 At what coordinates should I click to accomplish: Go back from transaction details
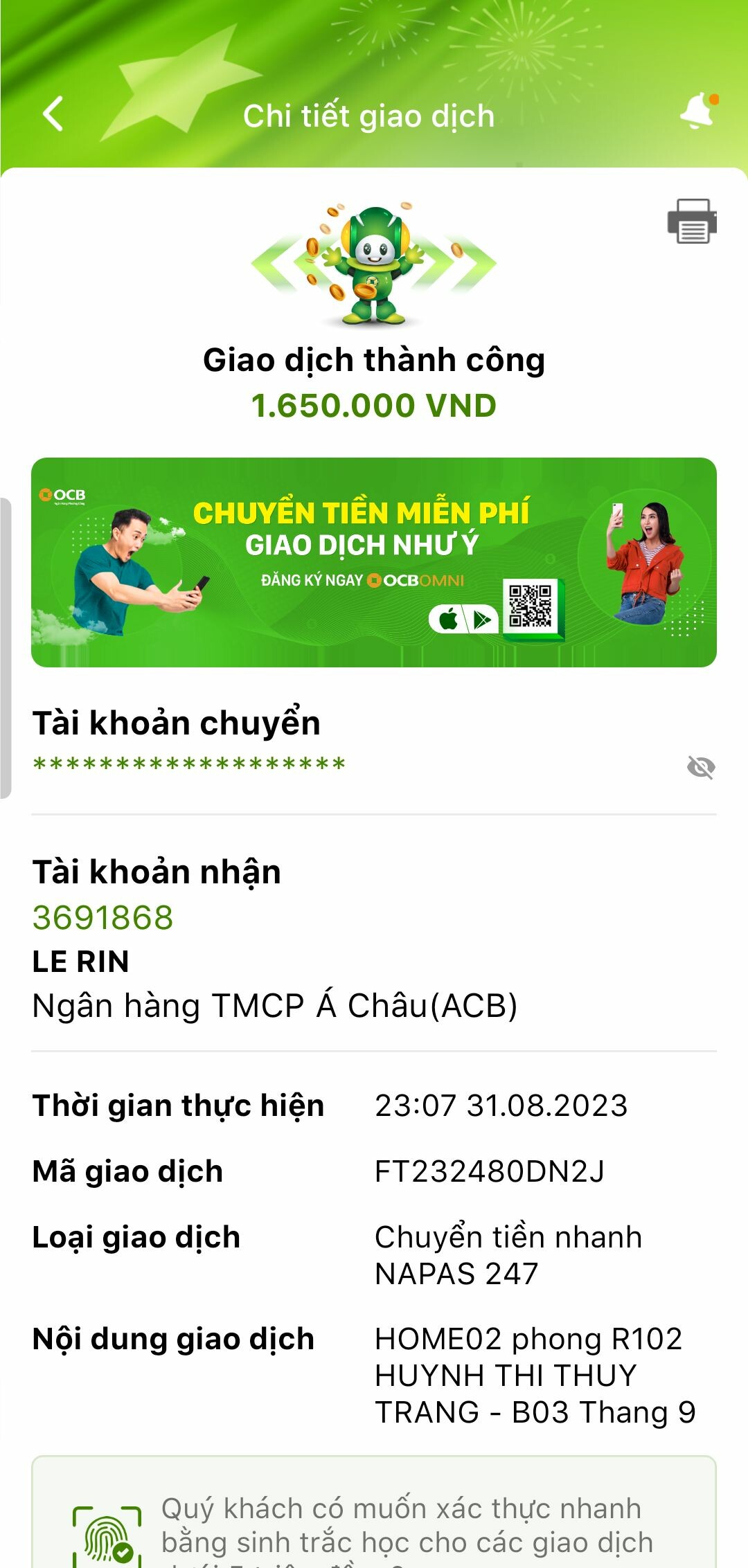[53, 114]
